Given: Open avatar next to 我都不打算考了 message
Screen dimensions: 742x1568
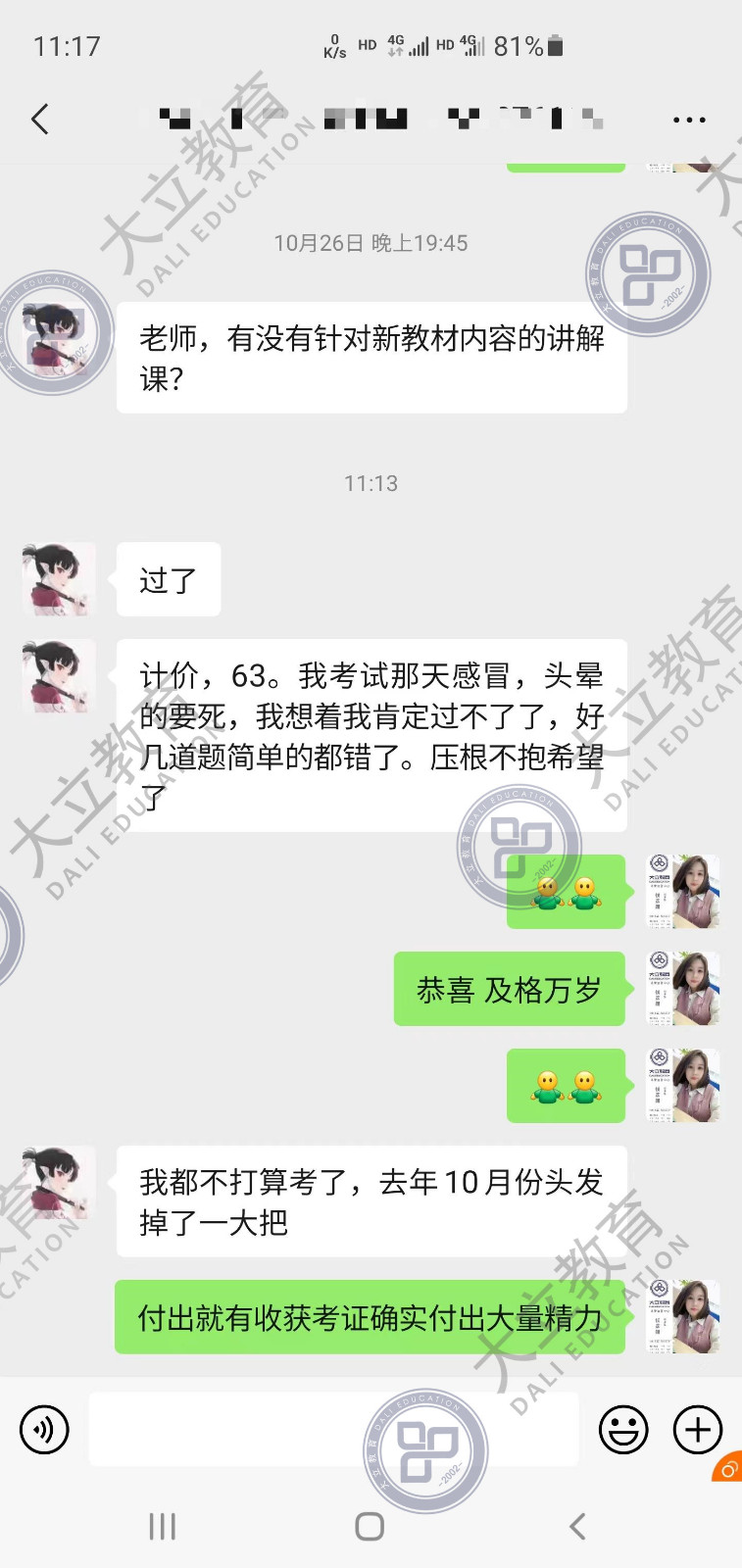Looking at the screenshot, I should point(59,1183).
